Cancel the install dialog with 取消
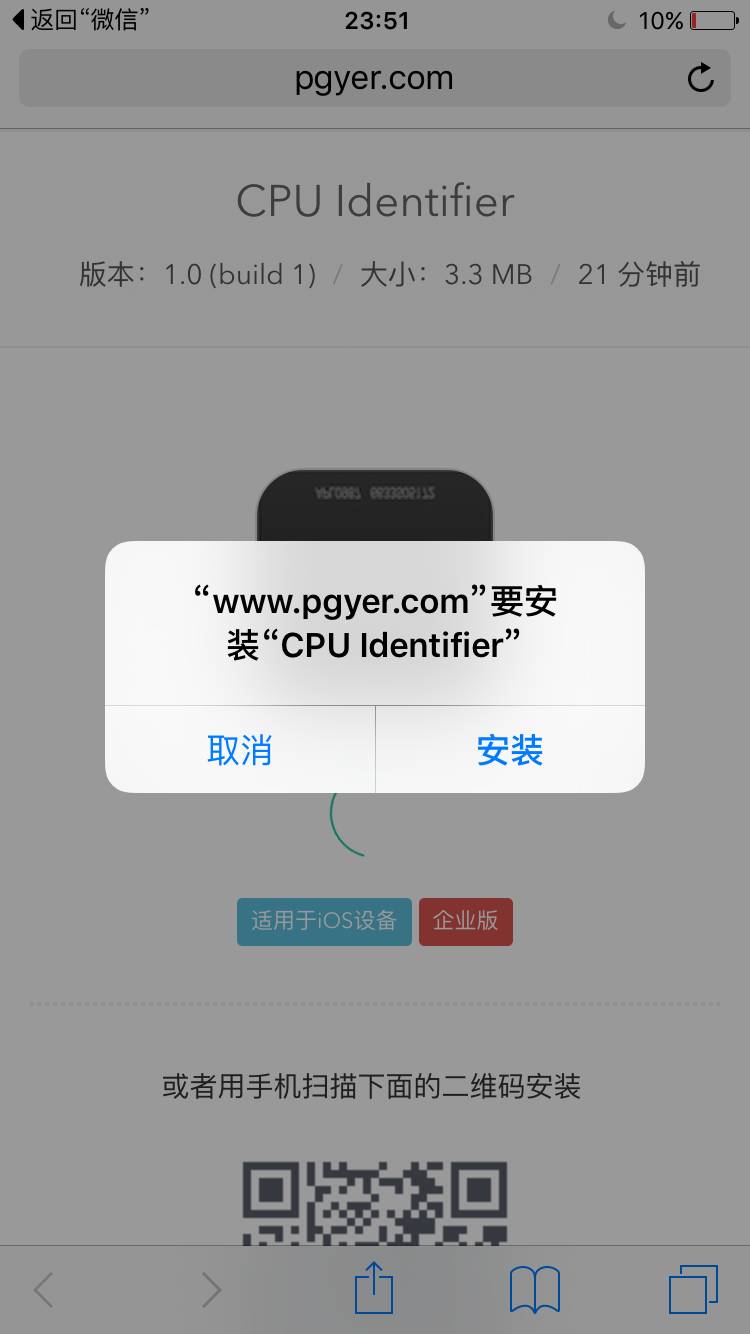 [240, 750]
